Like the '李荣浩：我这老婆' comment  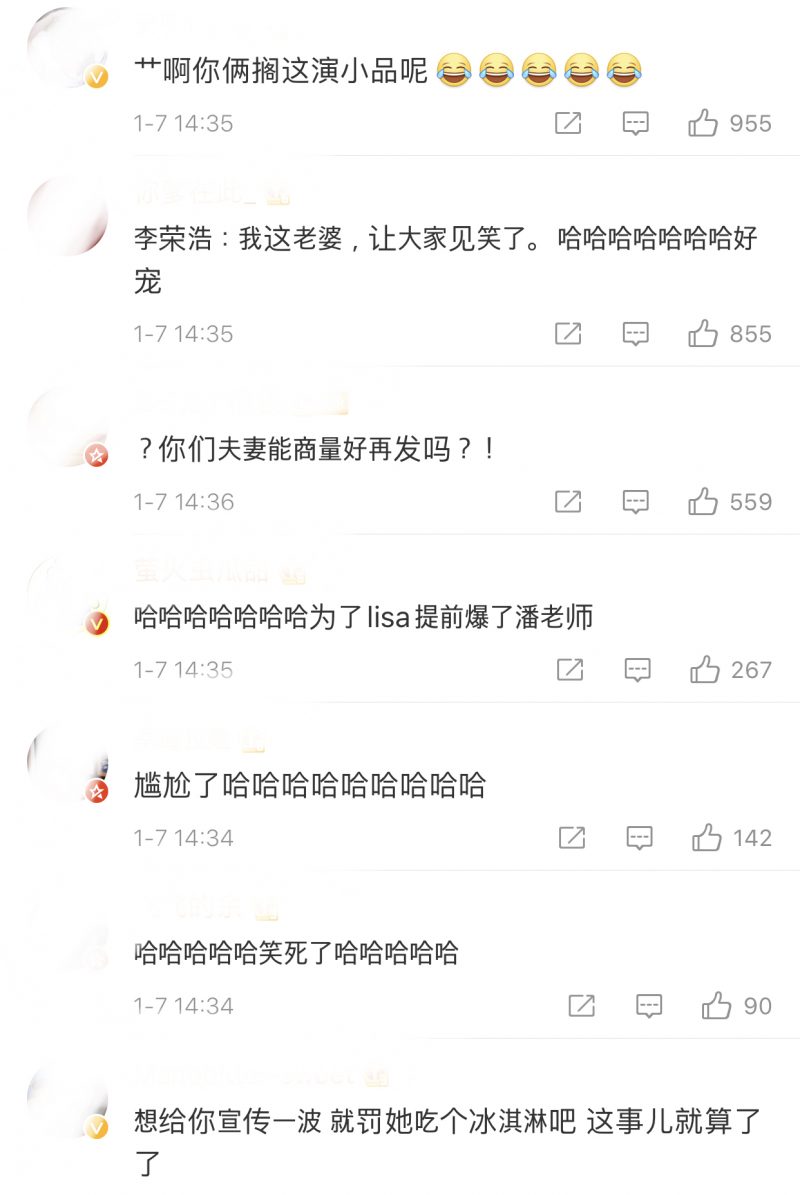point(703,333)
